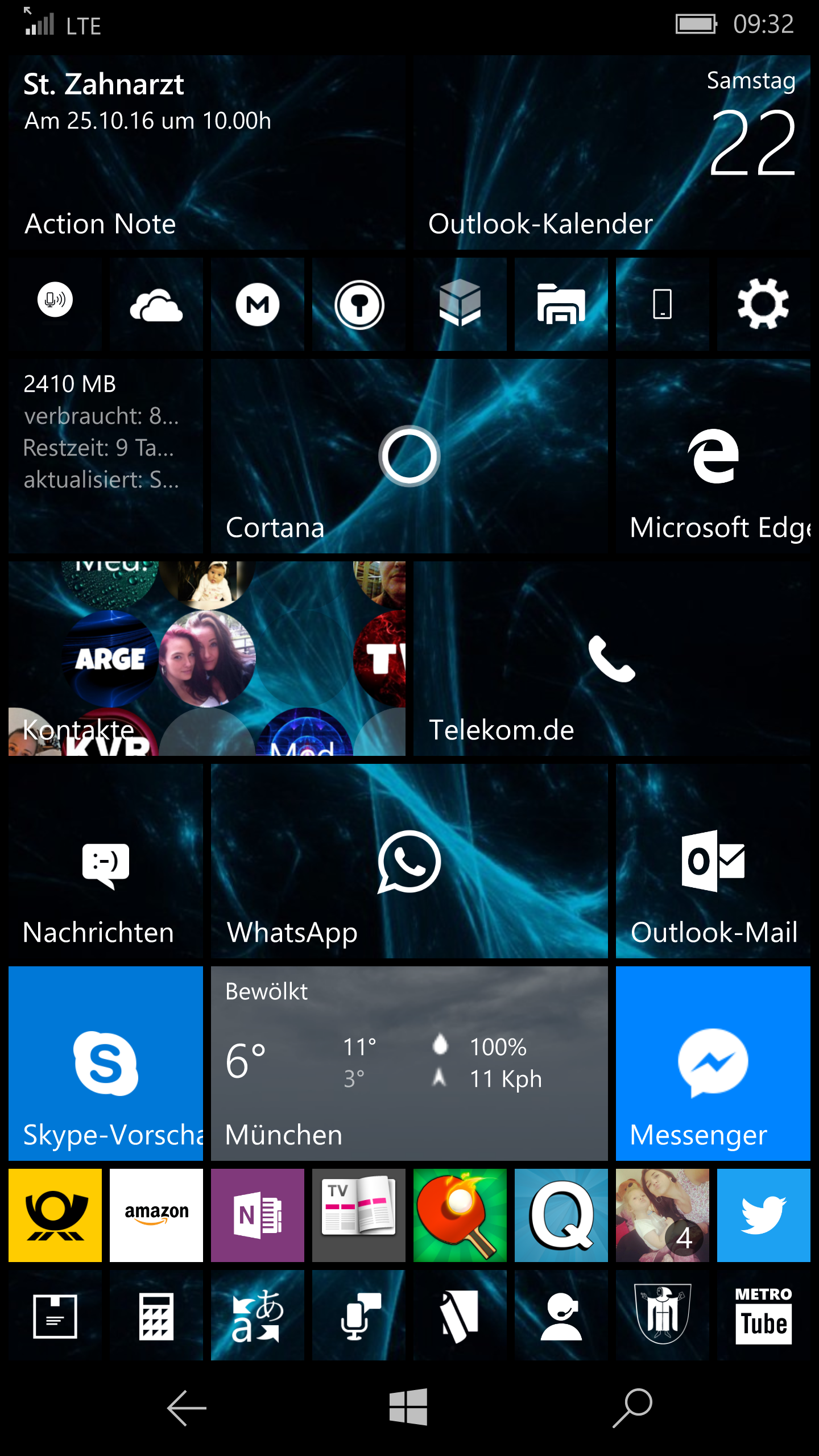Open the Amazon tile
Viewport: 819px width, 1456px height.
[156, 1215]
